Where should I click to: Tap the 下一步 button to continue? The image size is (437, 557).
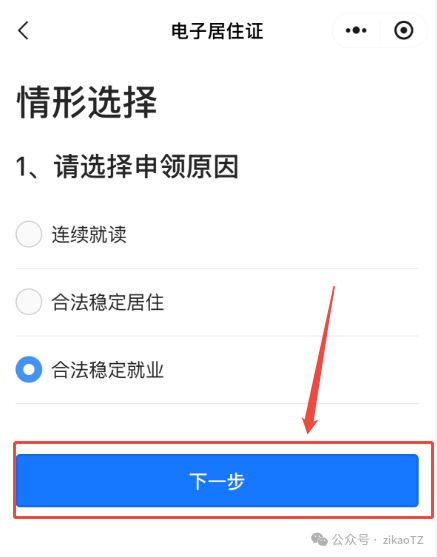coord(217,480)
